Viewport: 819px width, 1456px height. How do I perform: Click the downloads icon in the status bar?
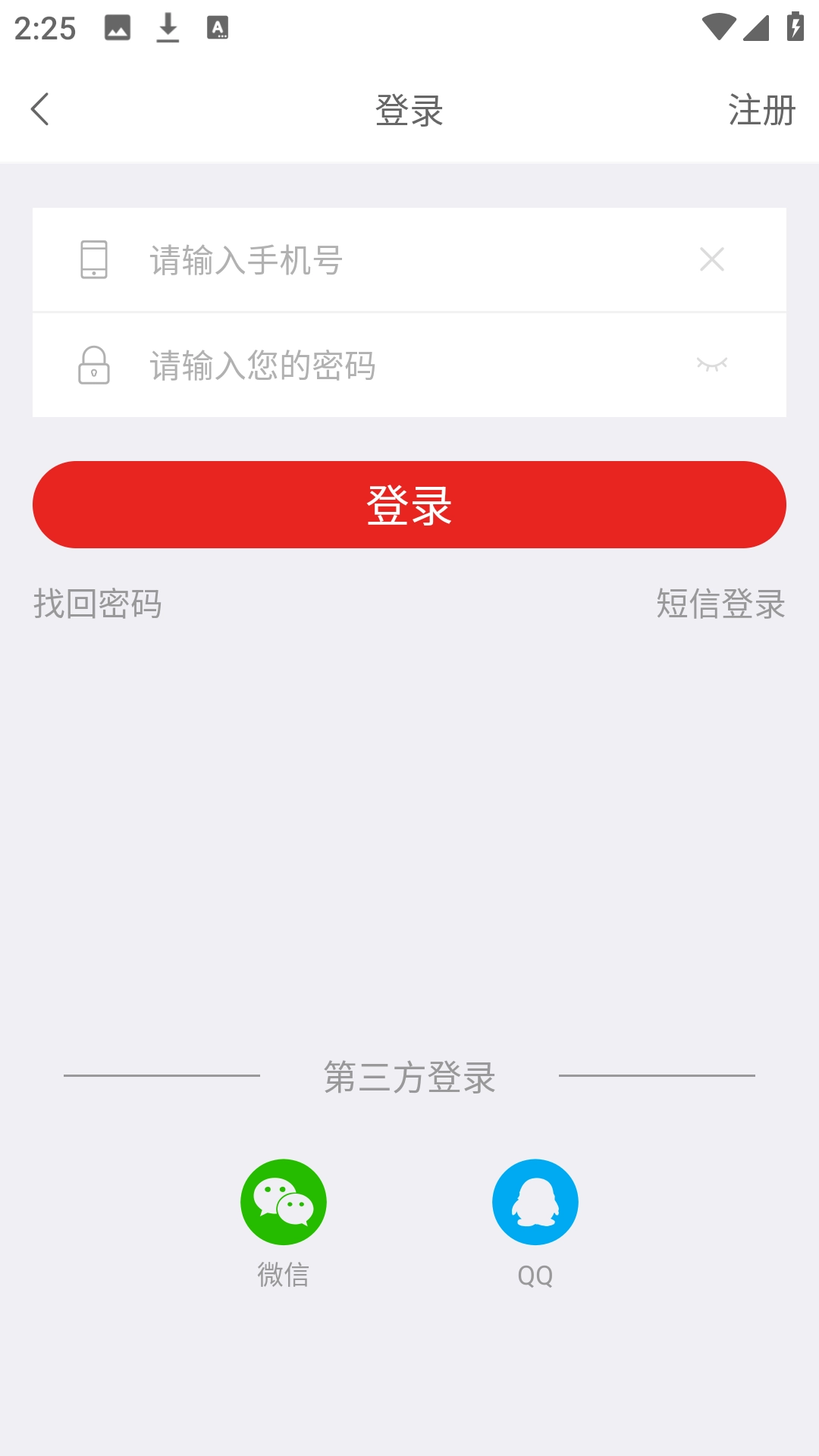click(x=167, y=28)
